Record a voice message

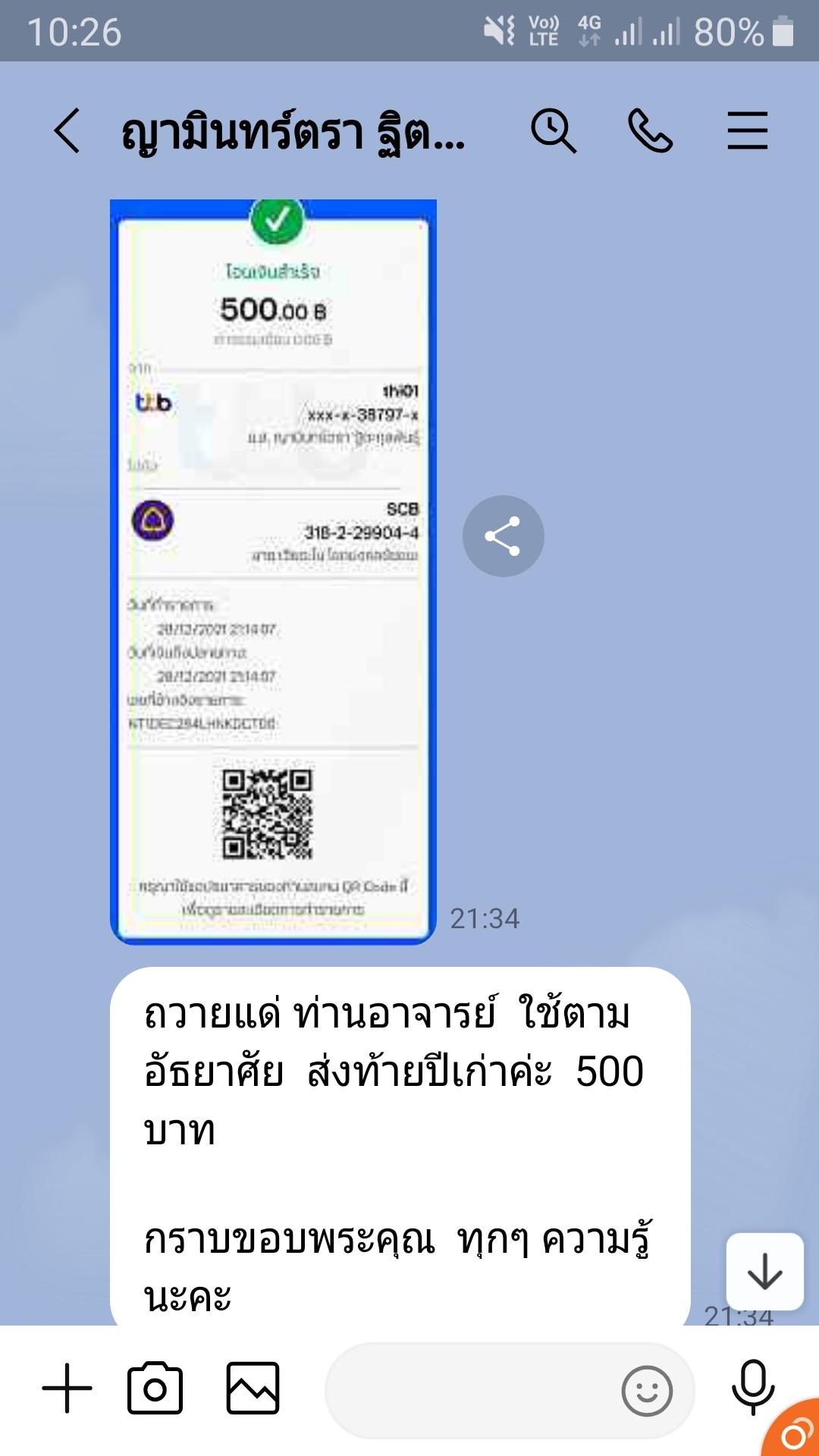[x=752, y=1387]
